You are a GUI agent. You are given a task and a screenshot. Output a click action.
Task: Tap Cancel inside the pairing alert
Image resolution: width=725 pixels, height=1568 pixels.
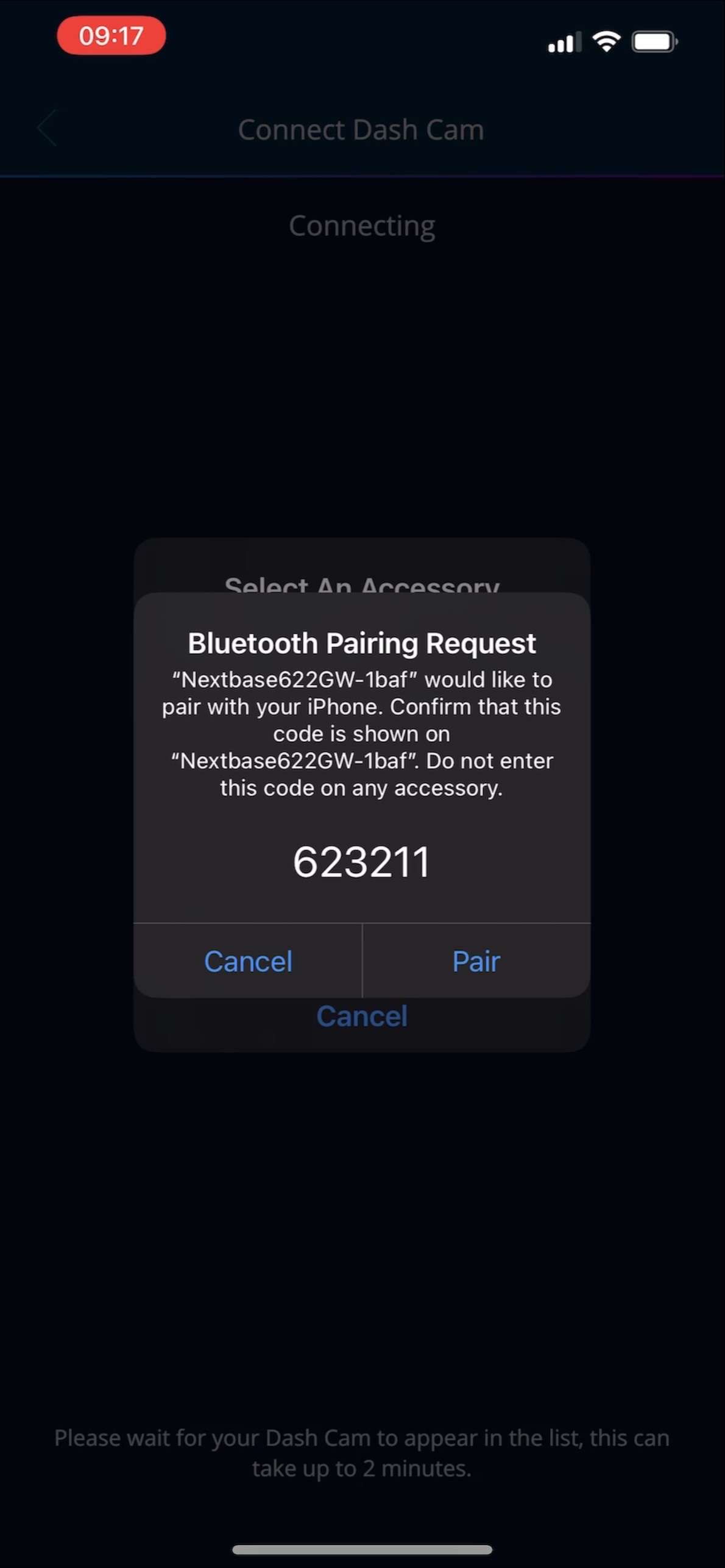click(248, 960)
